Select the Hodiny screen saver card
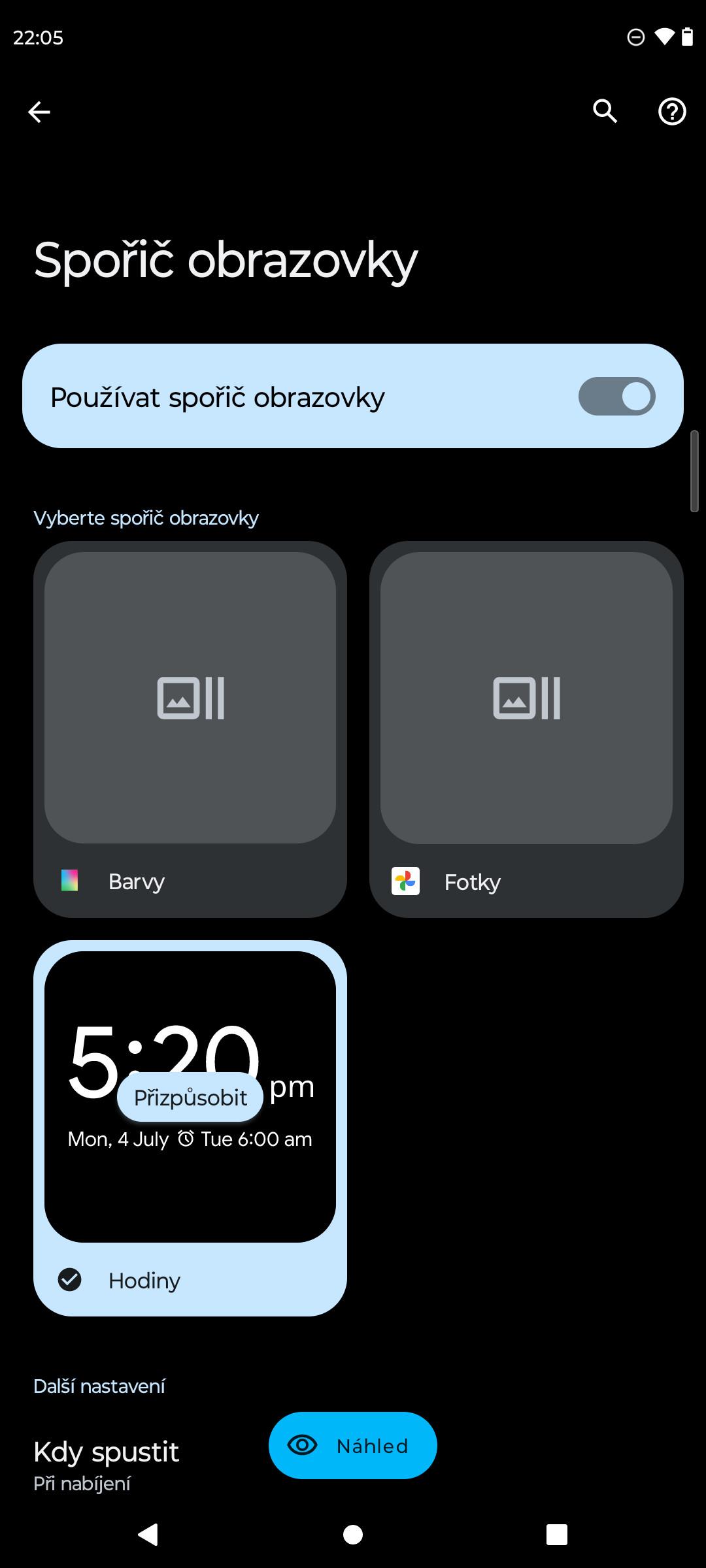The height and width of the screenshot is (1568, 706). coord(190,1128)
